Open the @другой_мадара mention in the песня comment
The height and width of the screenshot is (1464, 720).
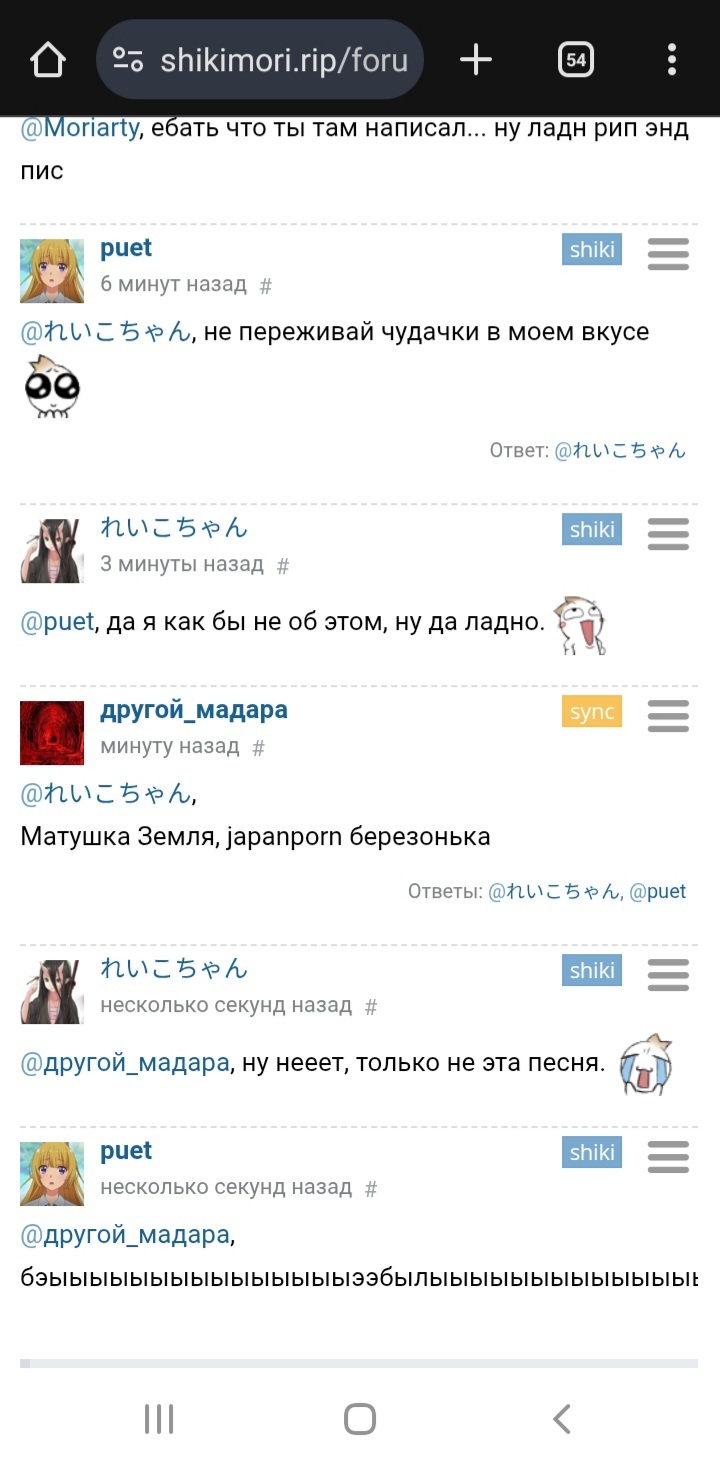(x=125, y=1062)
